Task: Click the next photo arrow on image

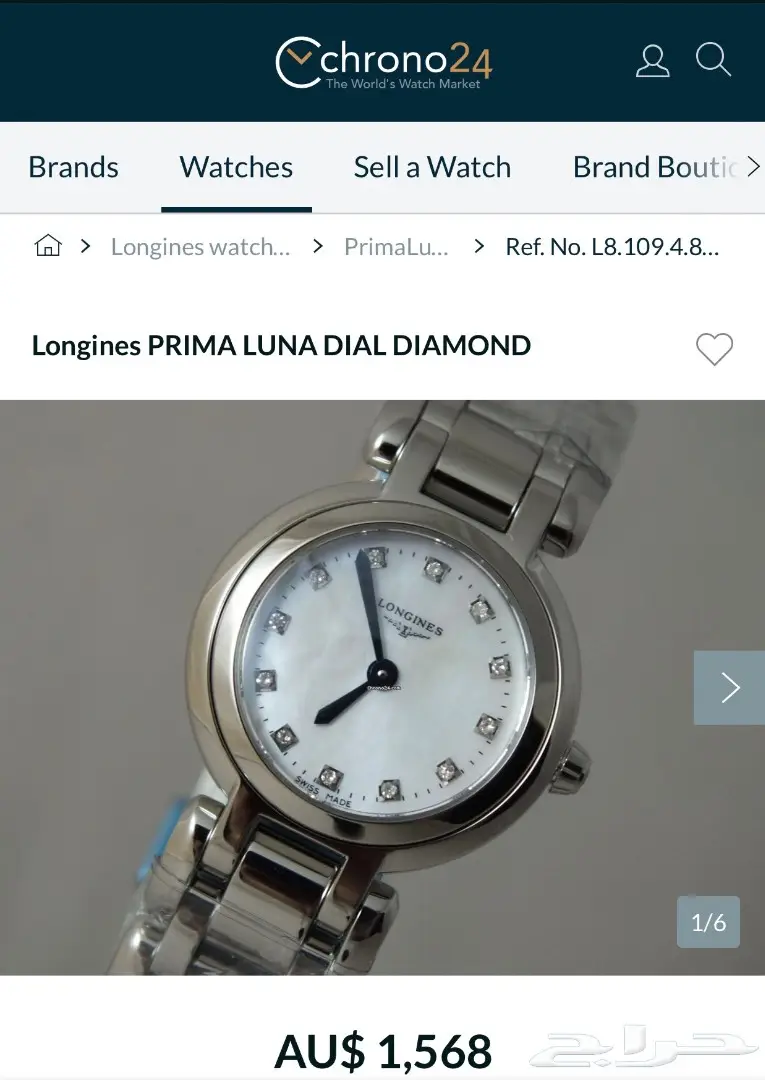Action: click(729, 687)
